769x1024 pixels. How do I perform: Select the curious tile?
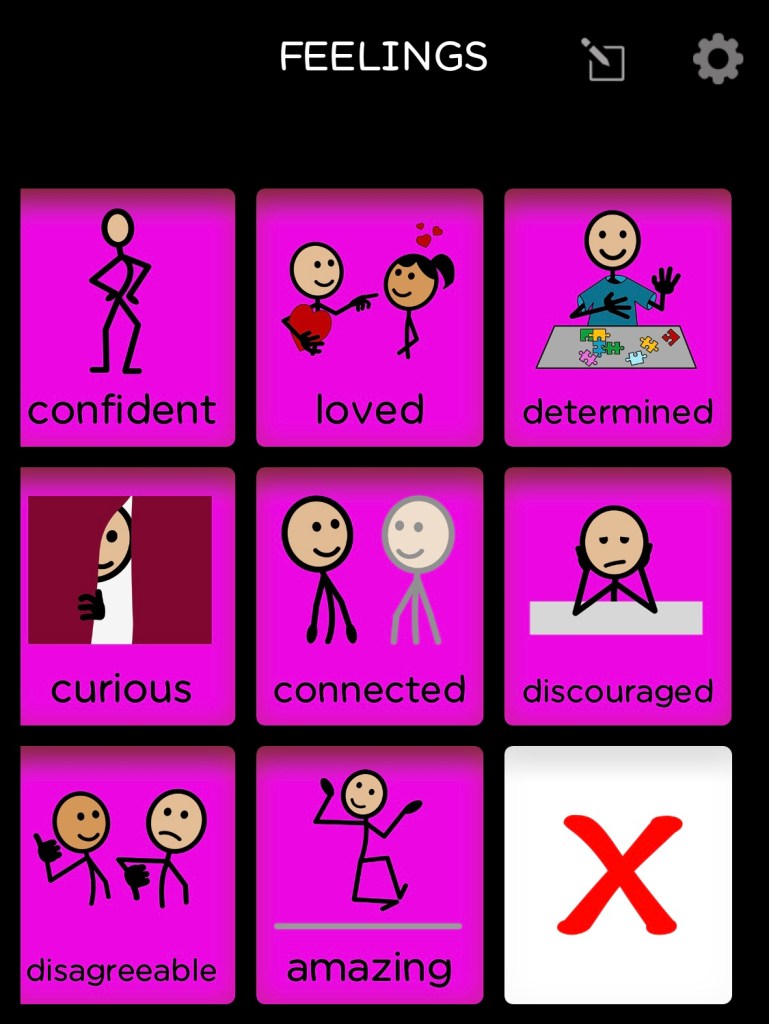(x=128, y=596)
